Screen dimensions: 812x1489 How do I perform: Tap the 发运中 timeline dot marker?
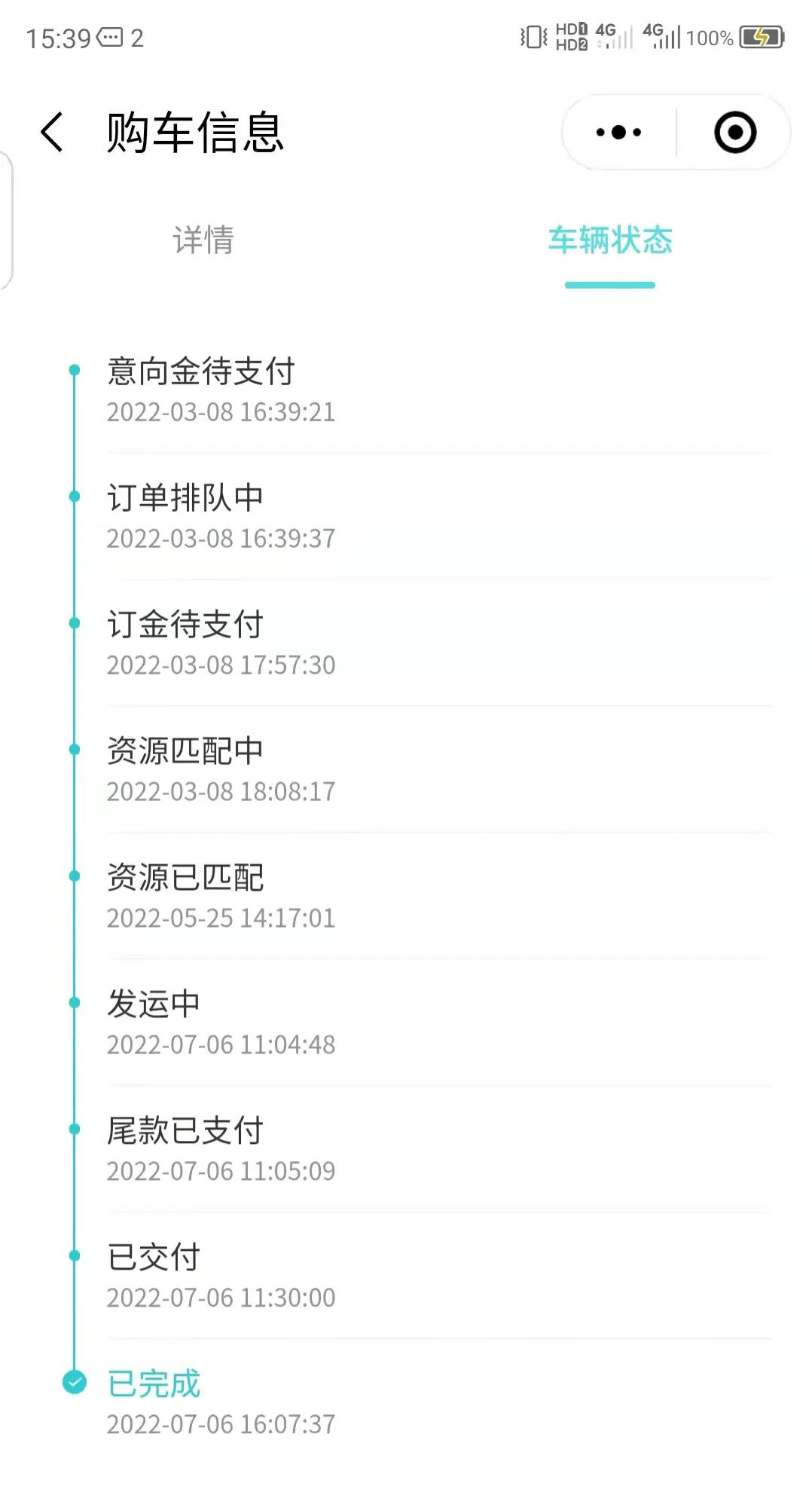pos(73,1003)
